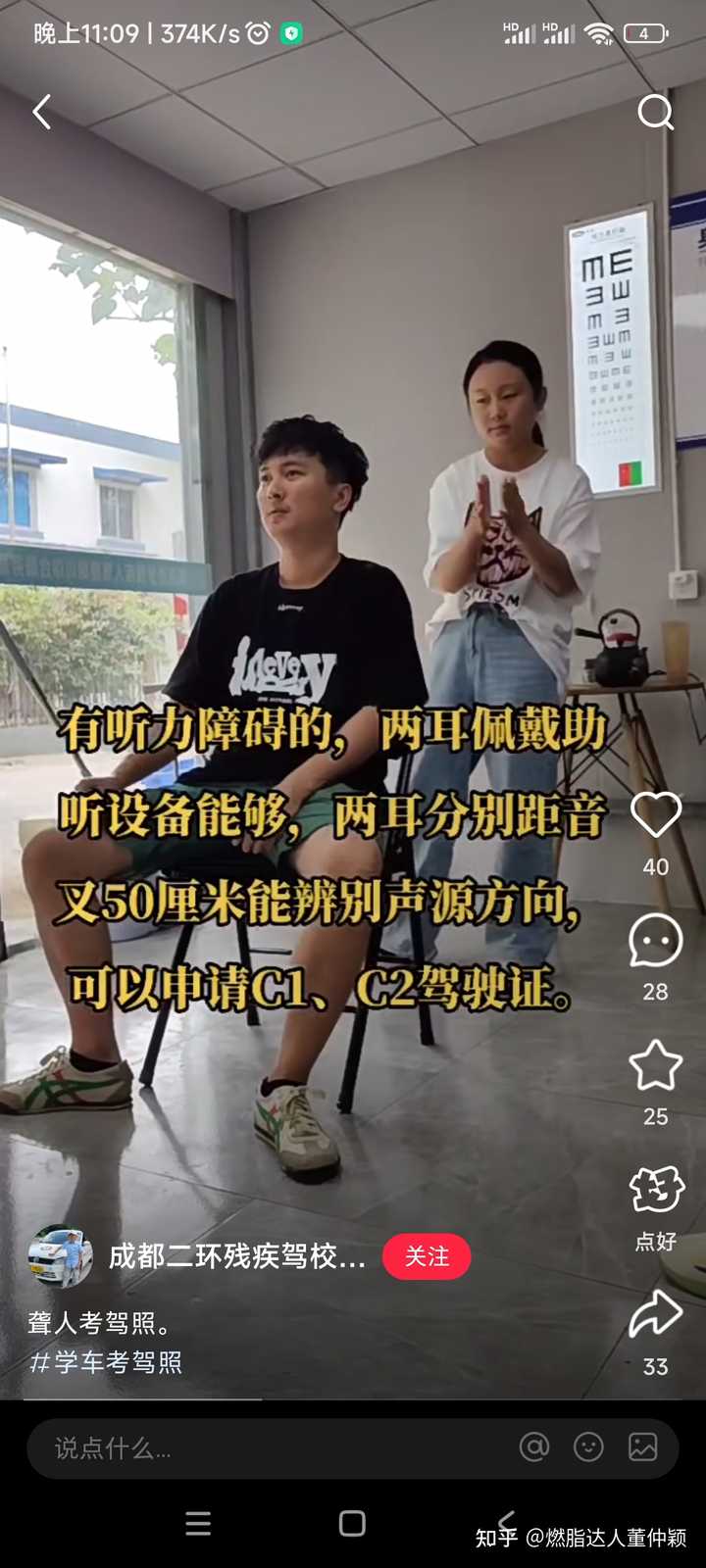Follow the account with 关注 button
The image size is (706, 1568).
click(x=427, y=1256)
